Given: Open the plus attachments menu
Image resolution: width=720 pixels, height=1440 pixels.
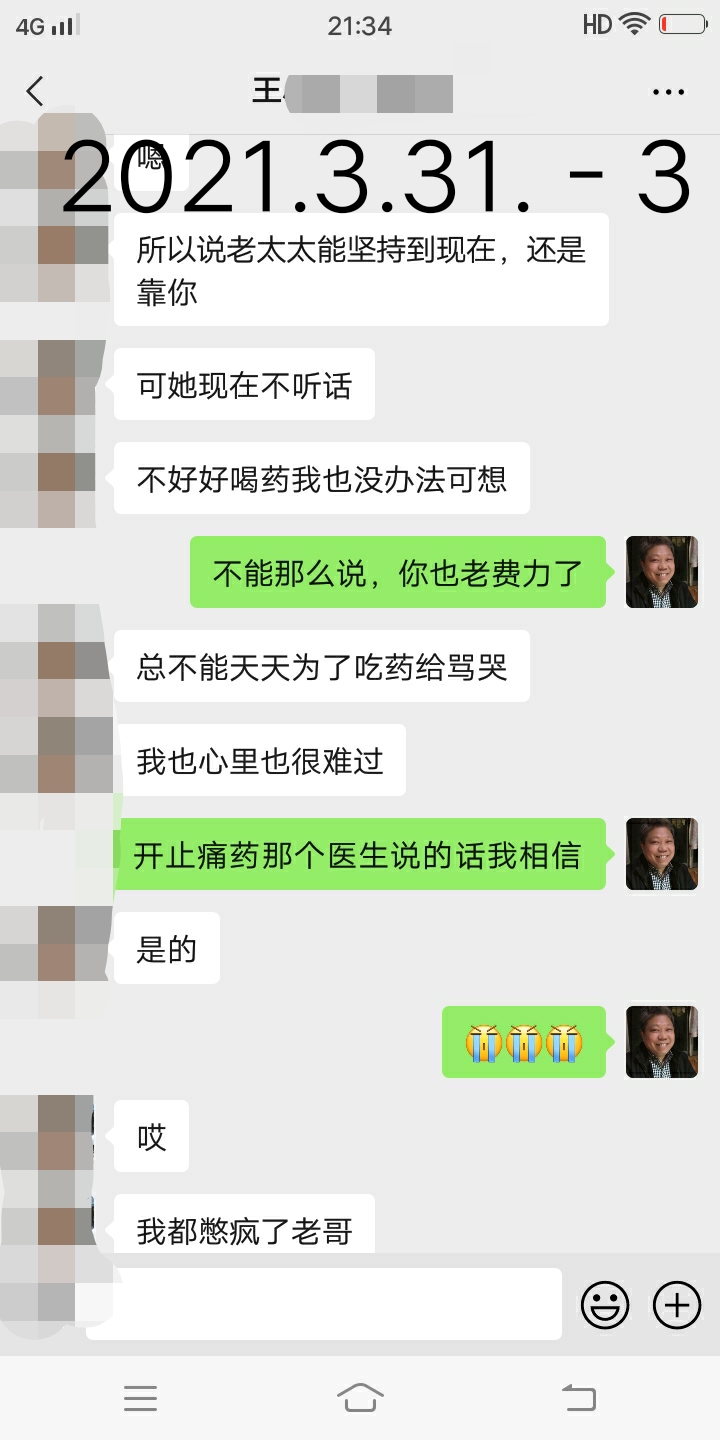Looking at the screenshot, I should tap(677, 1304).
